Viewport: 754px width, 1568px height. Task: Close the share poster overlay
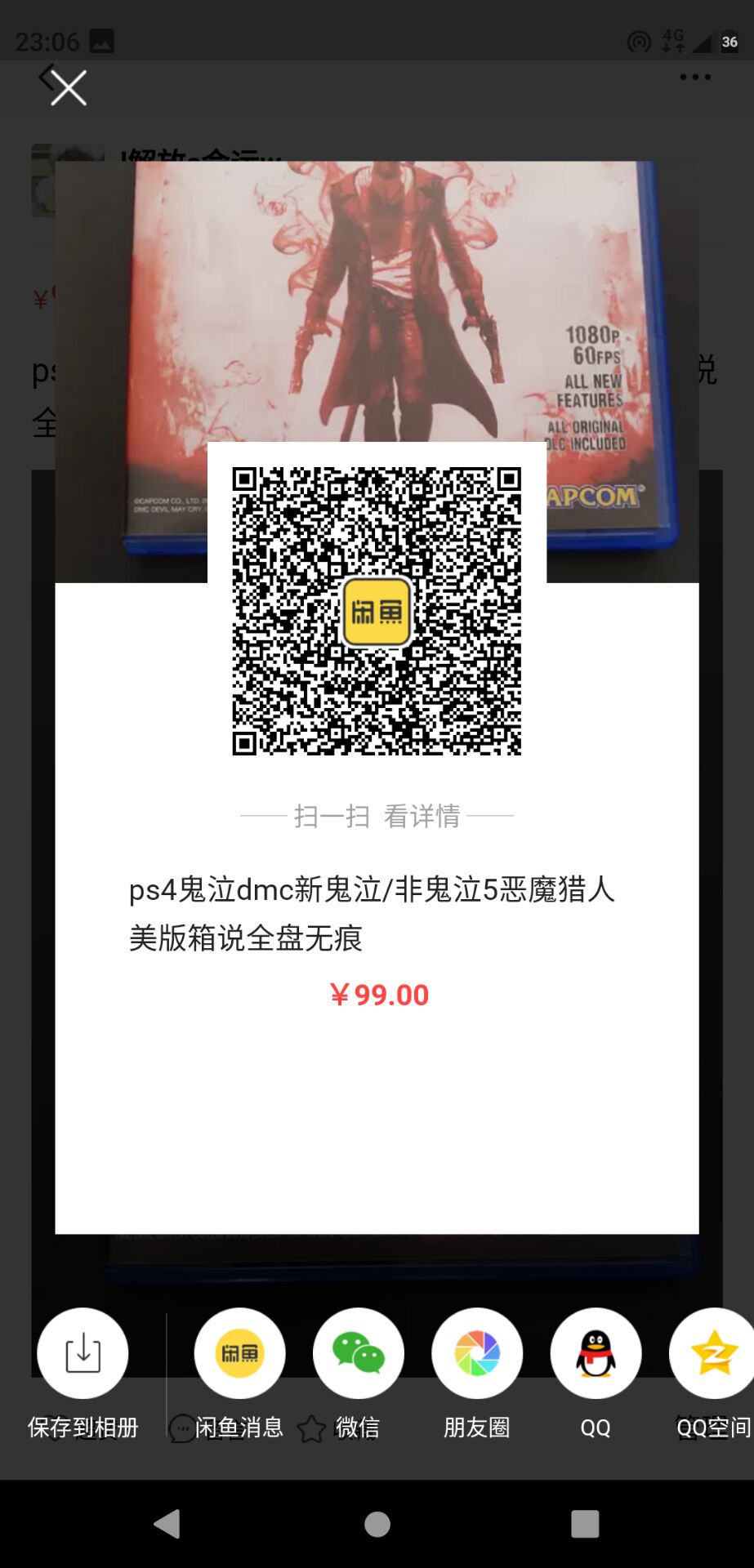(68, 87)
